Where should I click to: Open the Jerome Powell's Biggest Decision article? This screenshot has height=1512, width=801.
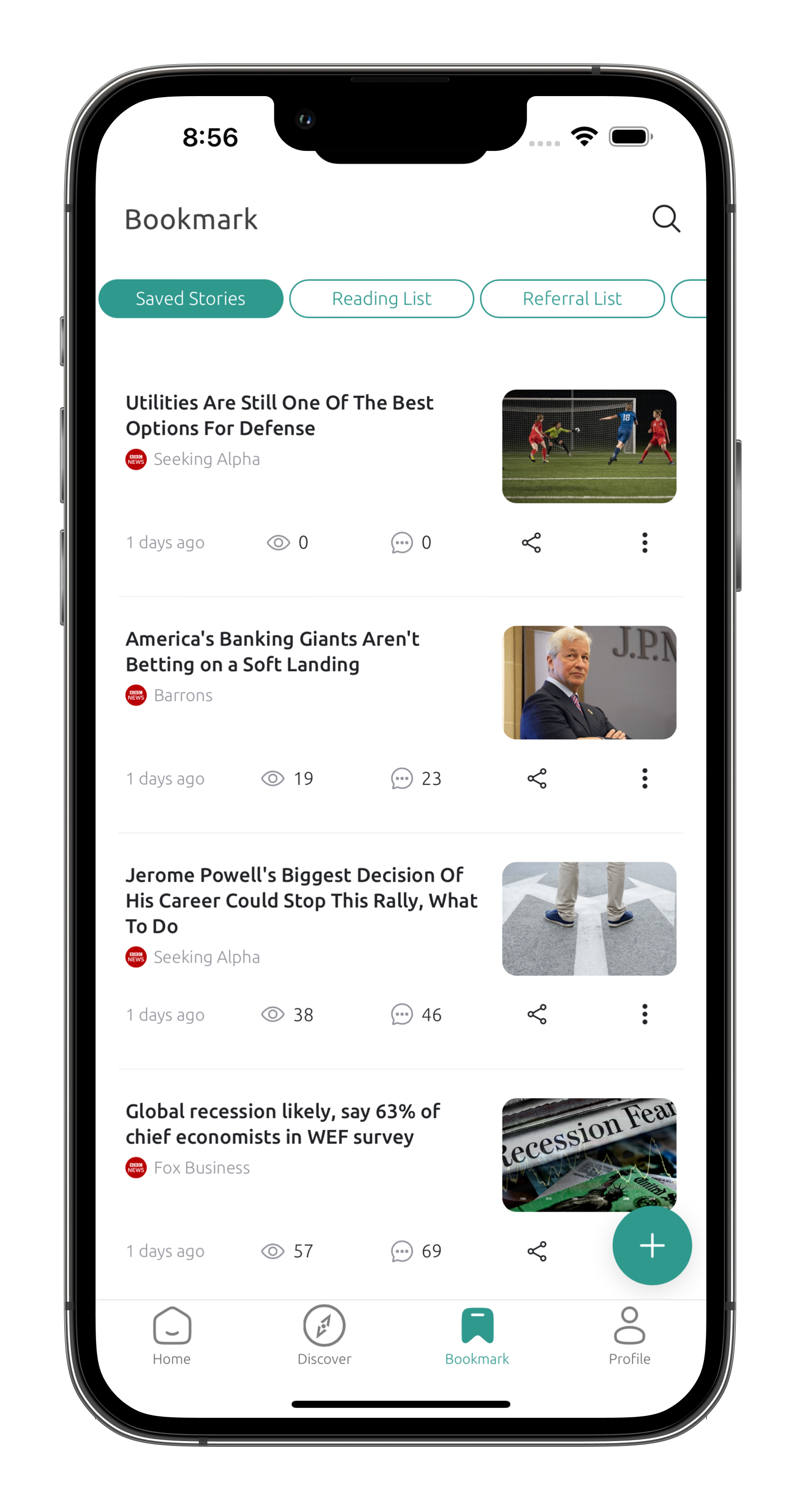pyautogui.click(x=302, y=900)
